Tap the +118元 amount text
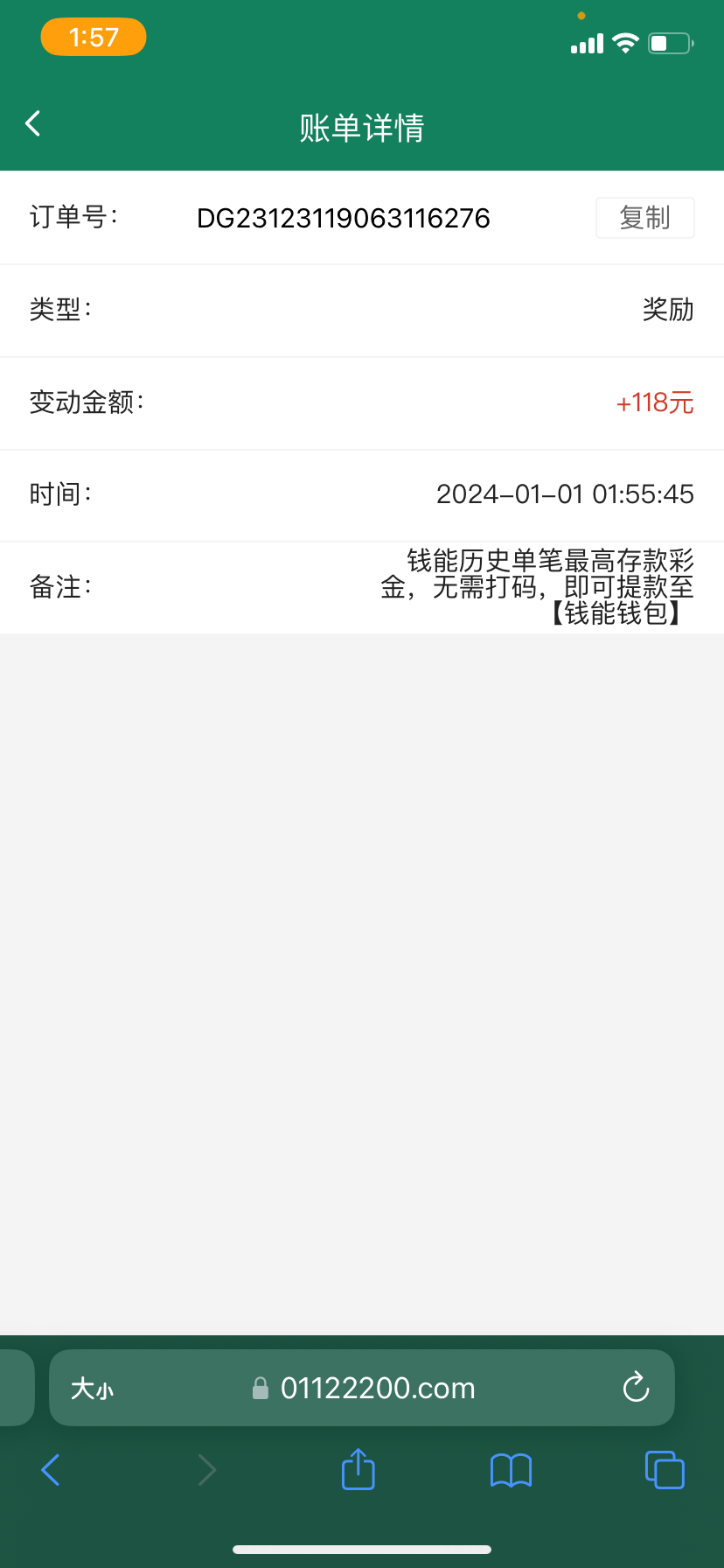 (654, 402)
